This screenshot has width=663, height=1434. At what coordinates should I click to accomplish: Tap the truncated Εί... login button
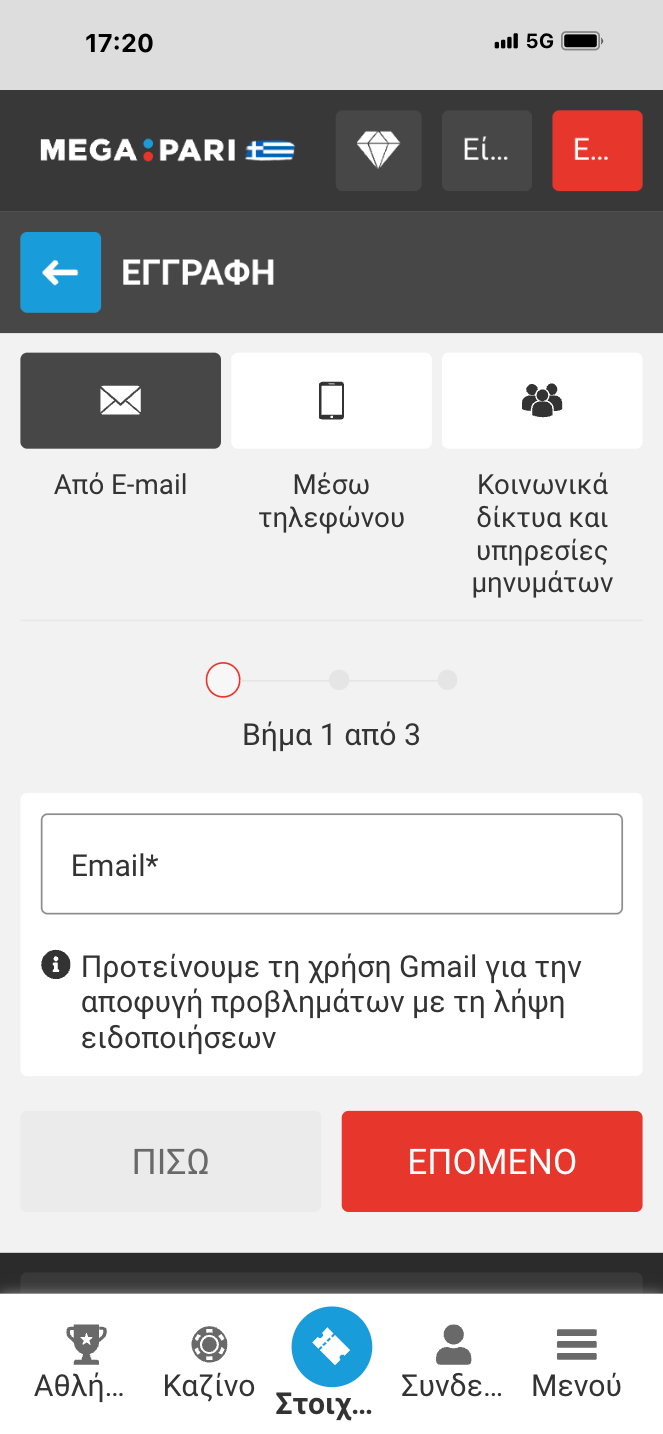(x=486, y=151)
